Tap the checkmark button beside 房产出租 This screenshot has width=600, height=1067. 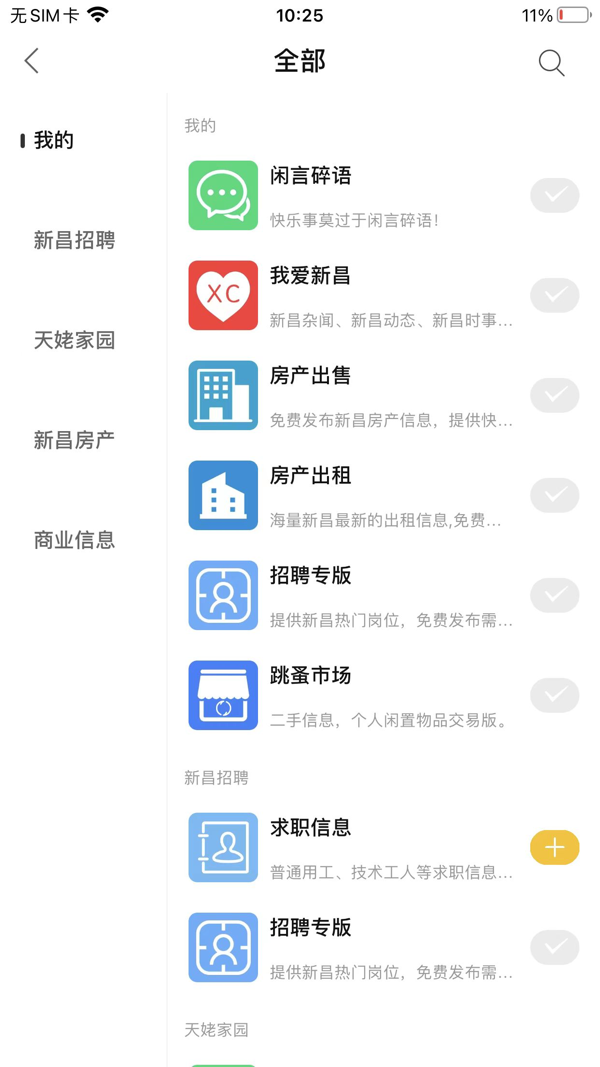554,495
